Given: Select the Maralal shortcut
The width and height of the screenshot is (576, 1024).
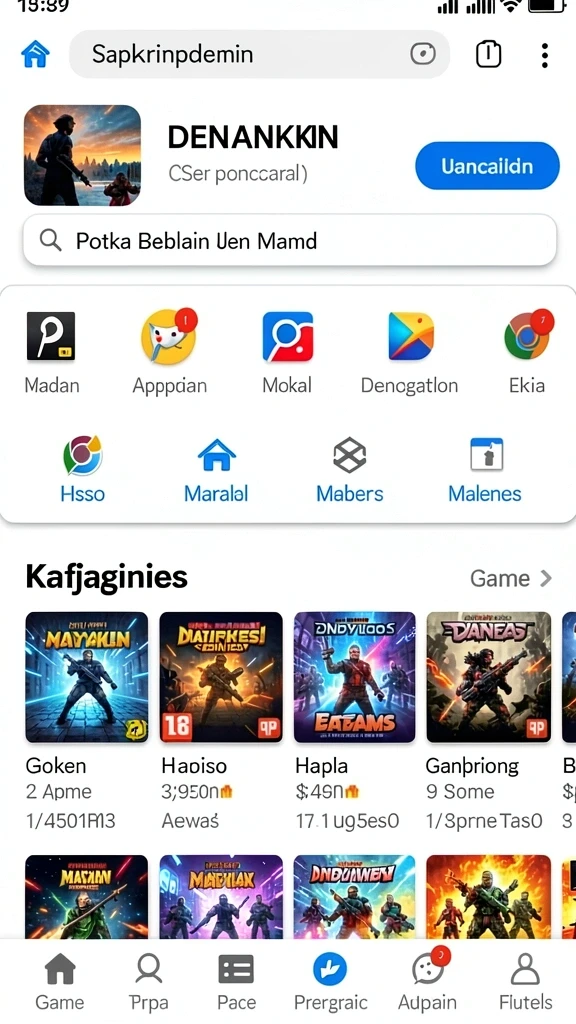Looking at the screenshot, I should click(x=216, y=470).
